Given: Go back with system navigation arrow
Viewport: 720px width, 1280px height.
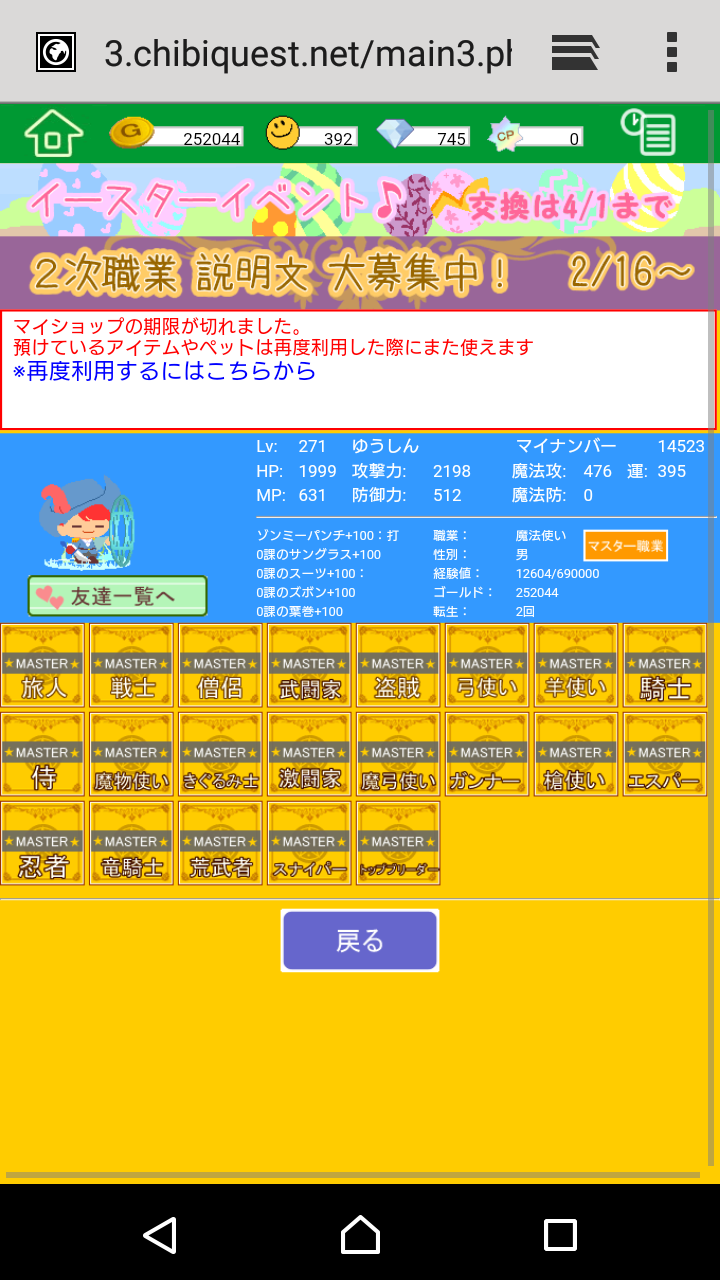Looking at the screenshot, I should (x=160, y=1234).
